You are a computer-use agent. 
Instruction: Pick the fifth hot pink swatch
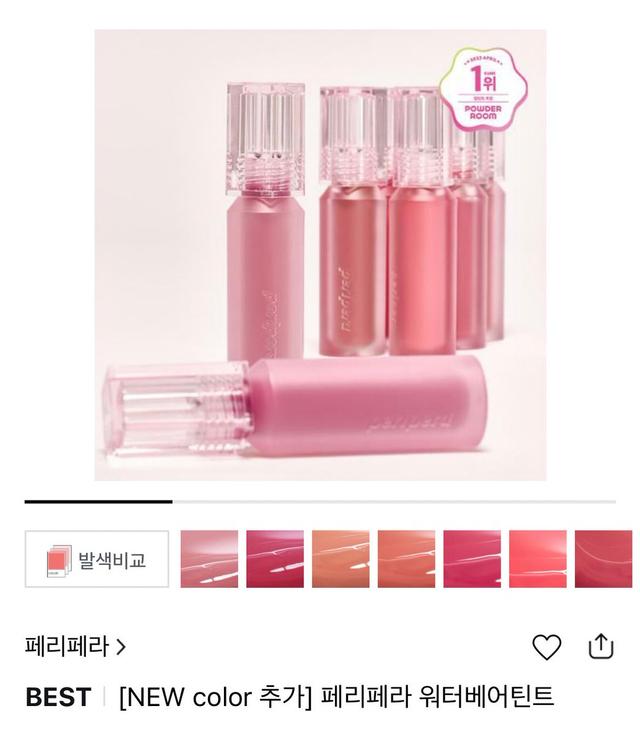(x=472, y=559)
